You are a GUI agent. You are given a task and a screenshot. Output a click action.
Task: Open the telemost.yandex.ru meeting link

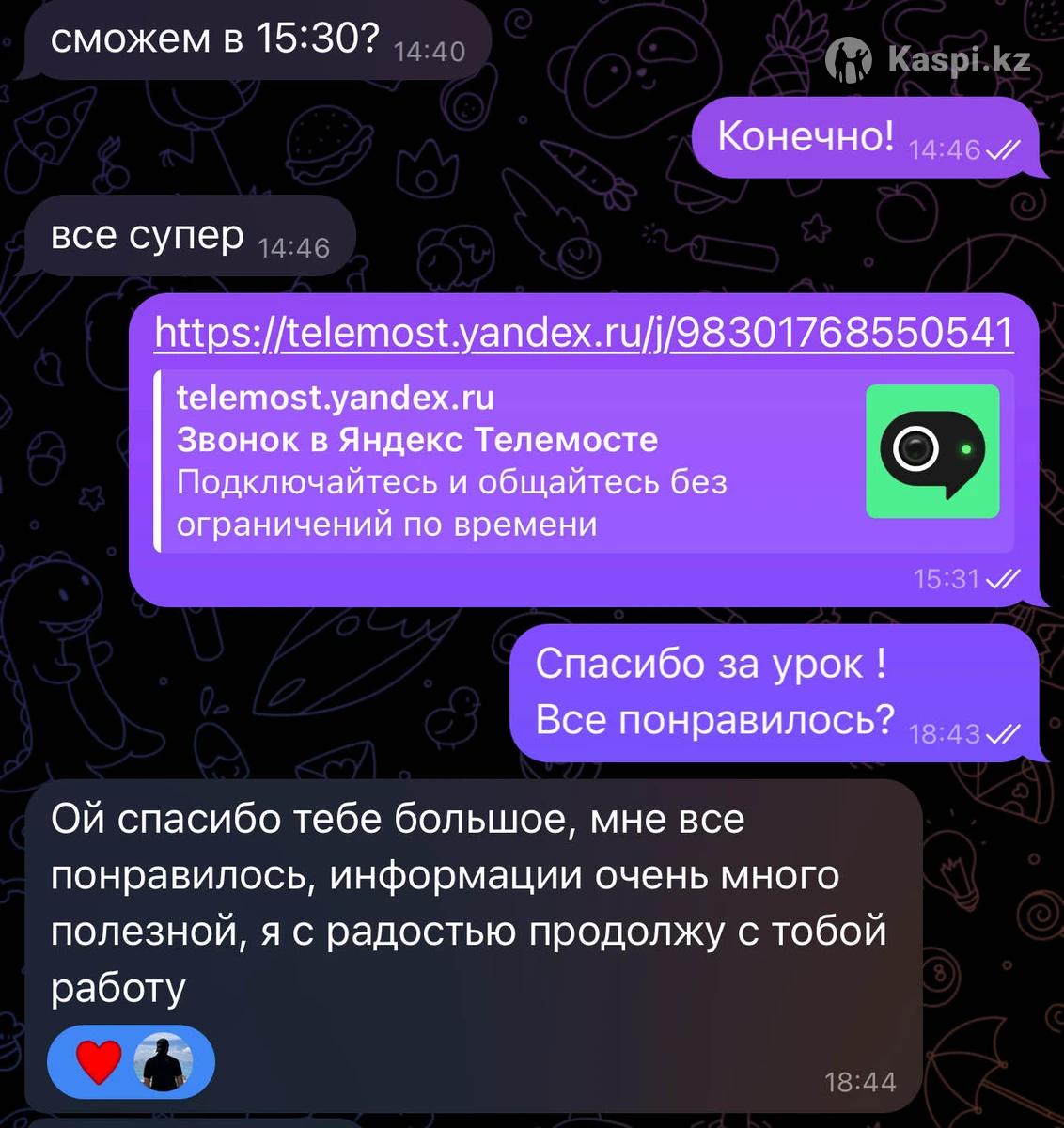(x=583, y=333)
